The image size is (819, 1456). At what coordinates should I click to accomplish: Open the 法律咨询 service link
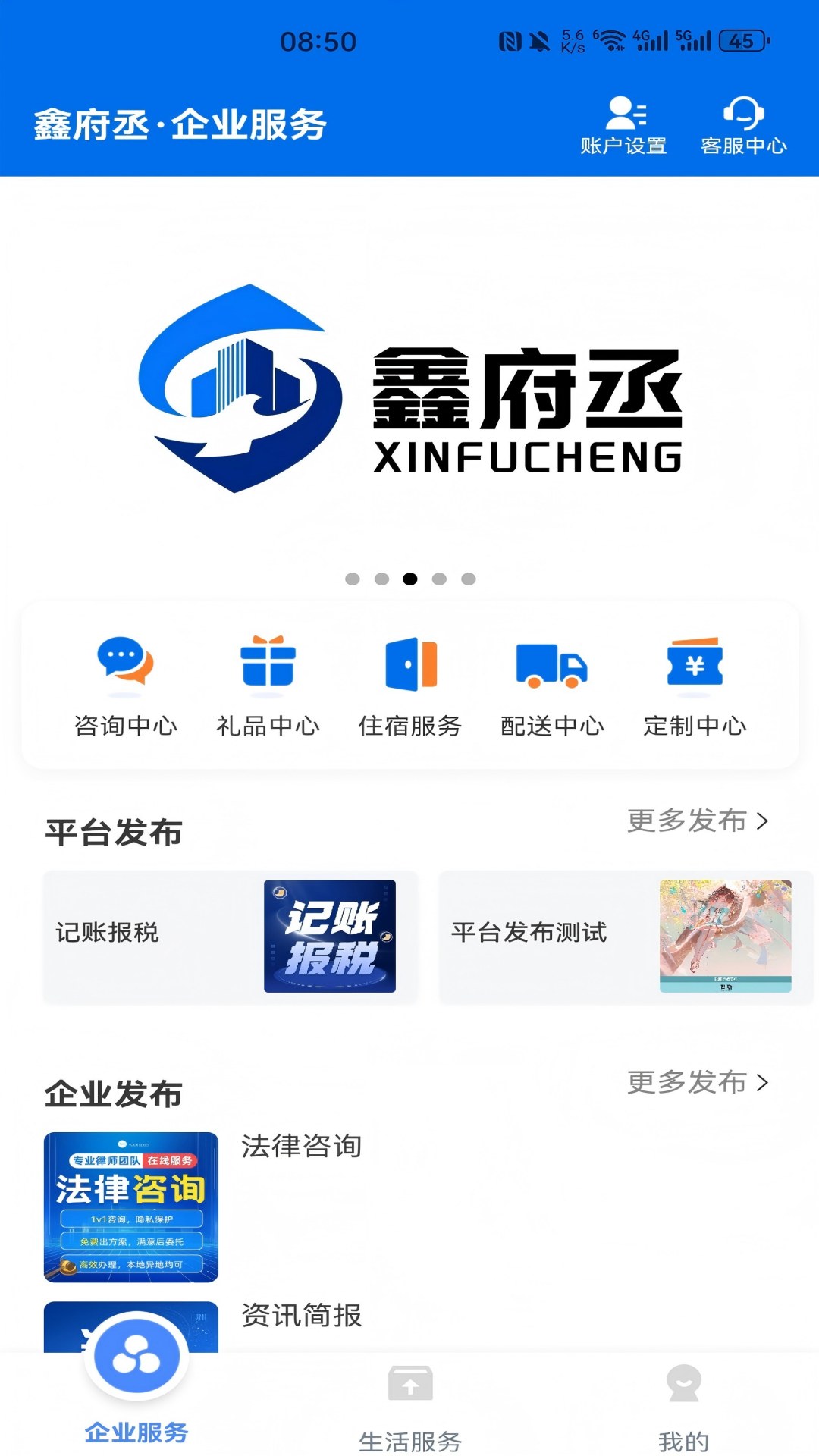[302, 1147]
